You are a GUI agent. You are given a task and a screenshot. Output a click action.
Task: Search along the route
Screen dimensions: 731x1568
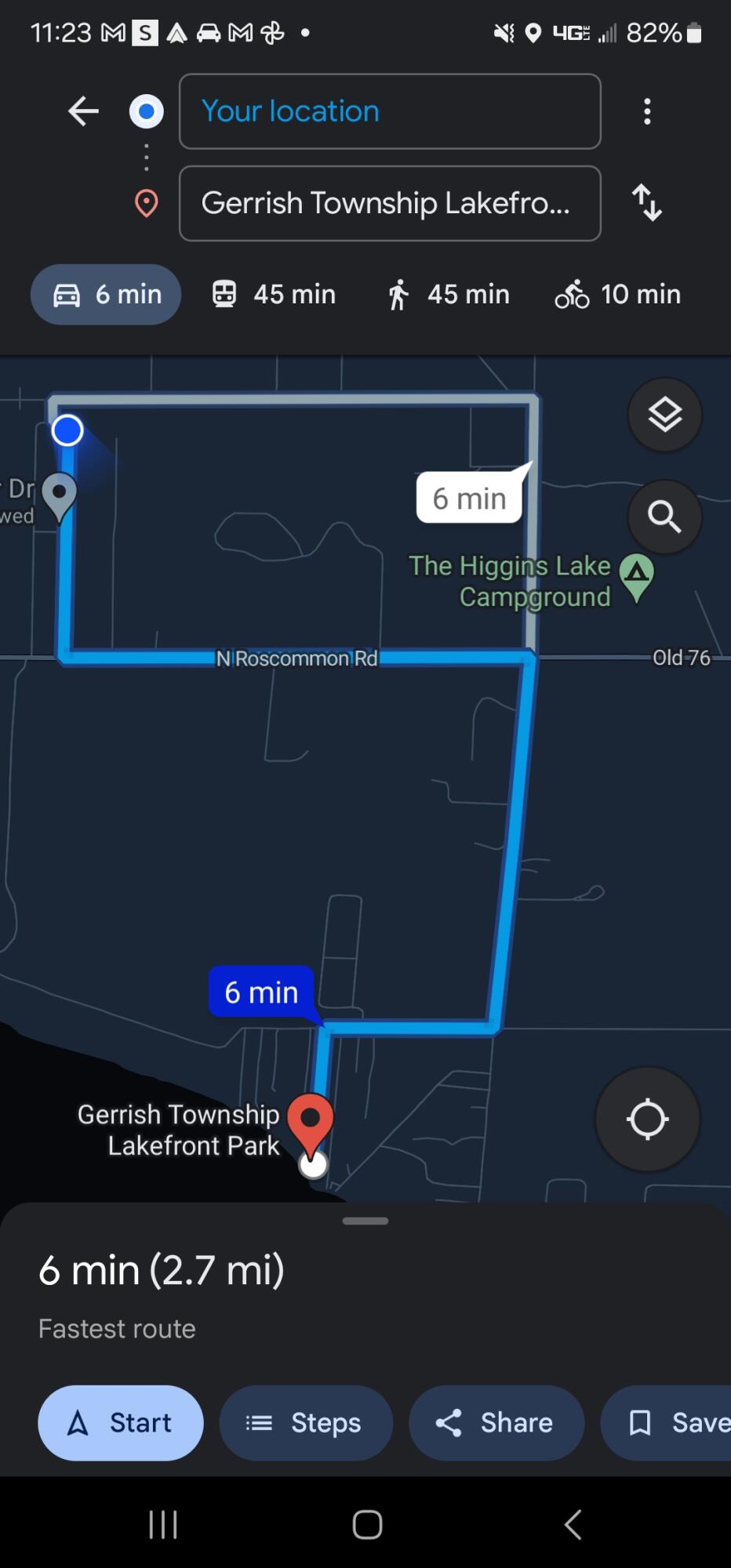[x=664, y=517]
